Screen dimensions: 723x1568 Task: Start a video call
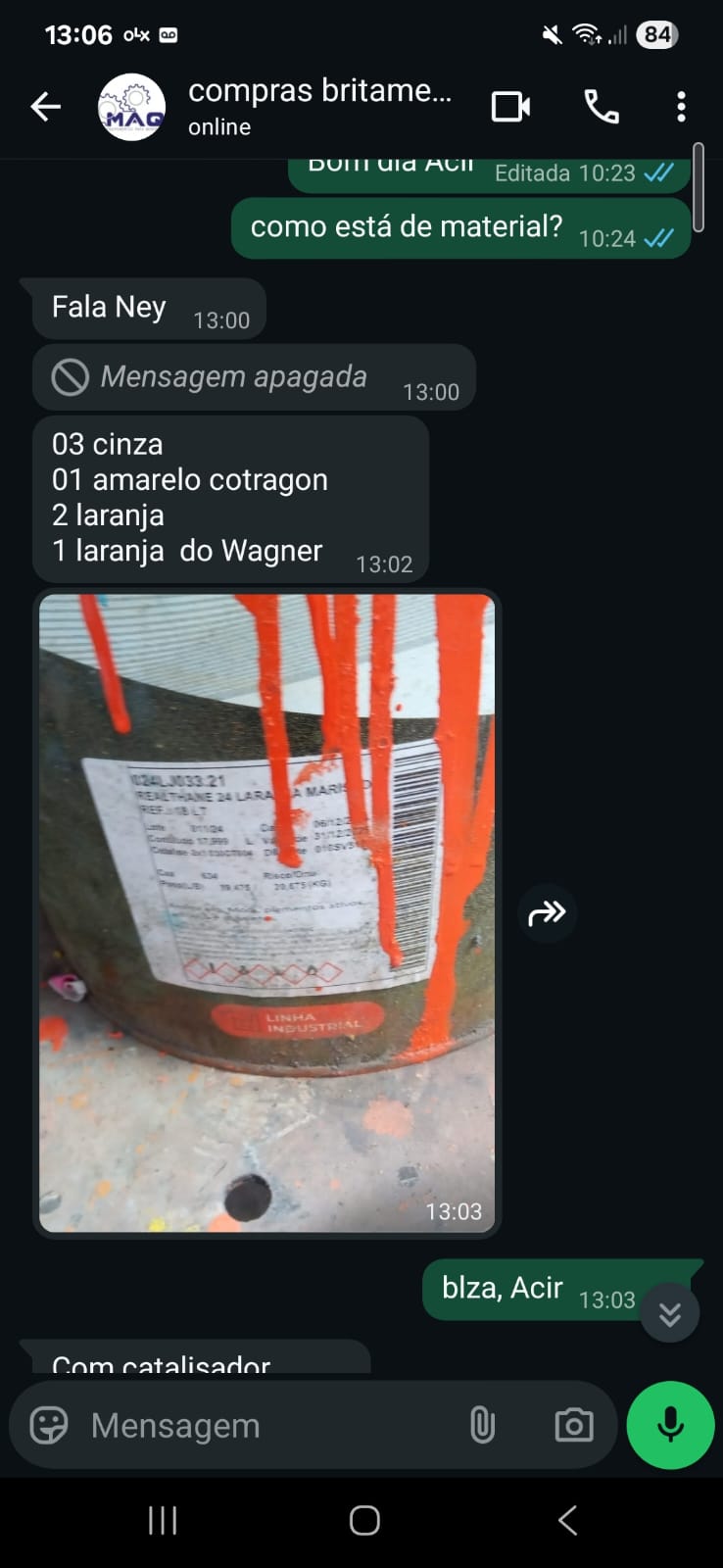tap(510, 107)
